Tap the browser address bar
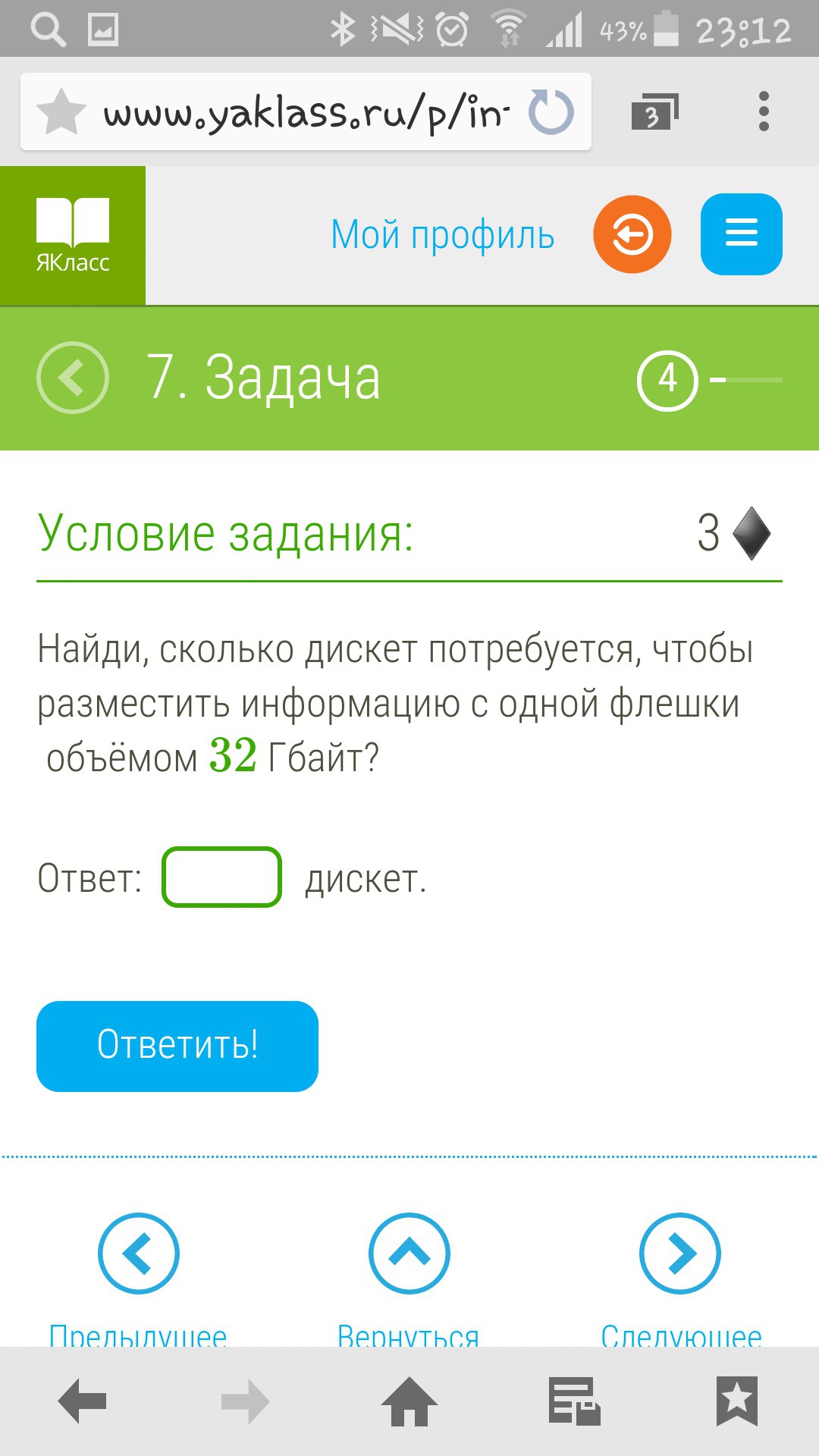The image size is (819, 1456). click(x=306, y=112)
